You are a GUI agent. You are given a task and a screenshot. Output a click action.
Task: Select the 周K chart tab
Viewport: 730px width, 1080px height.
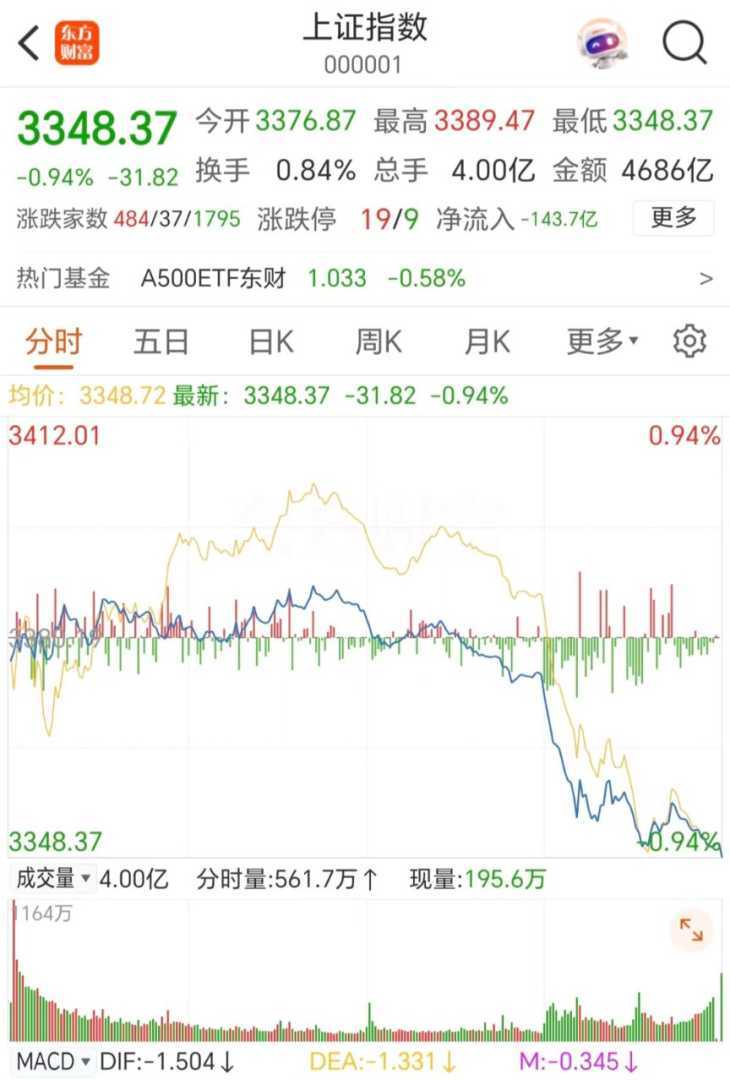click(x=378, y=342)
